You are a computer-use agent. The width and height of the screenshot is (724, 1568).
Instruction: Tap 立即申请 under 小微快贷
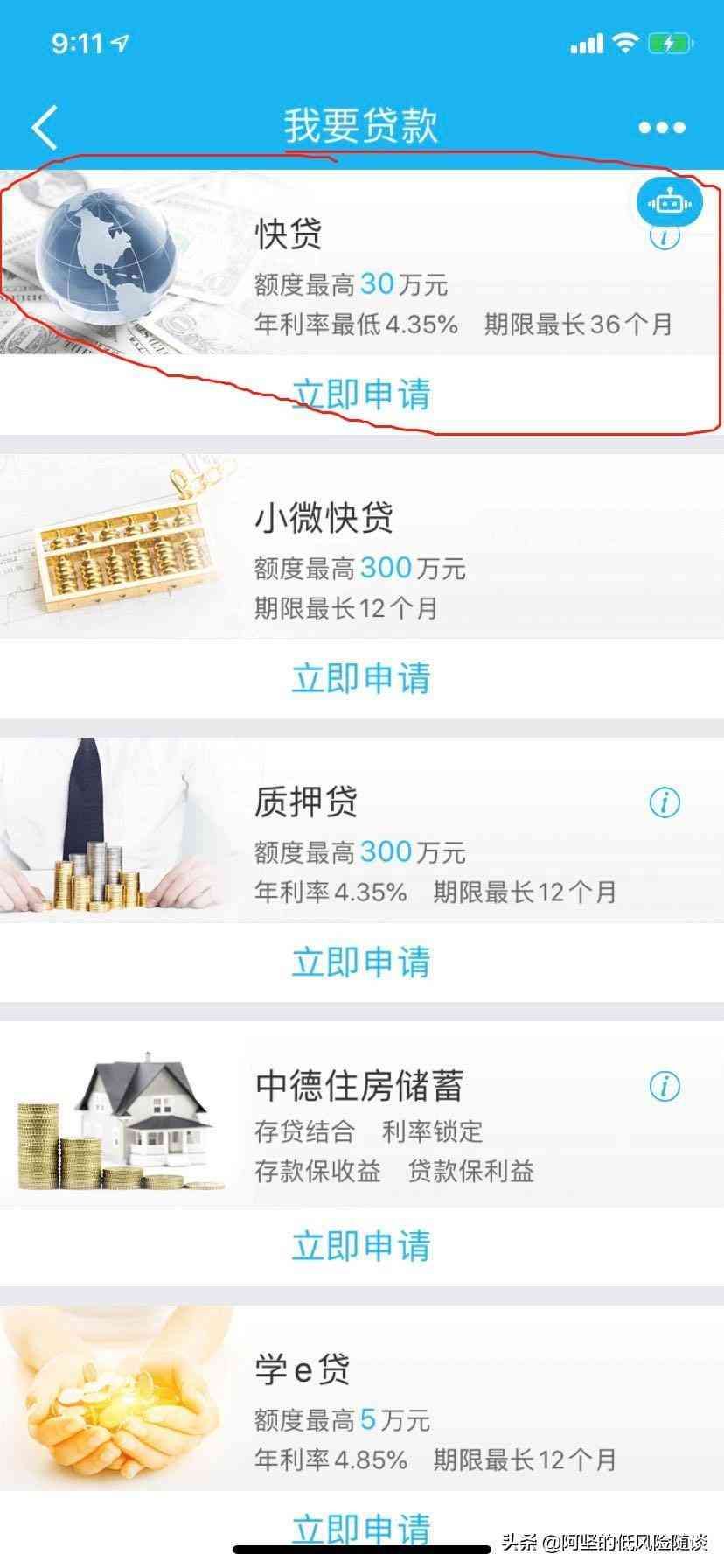point(361,678)
